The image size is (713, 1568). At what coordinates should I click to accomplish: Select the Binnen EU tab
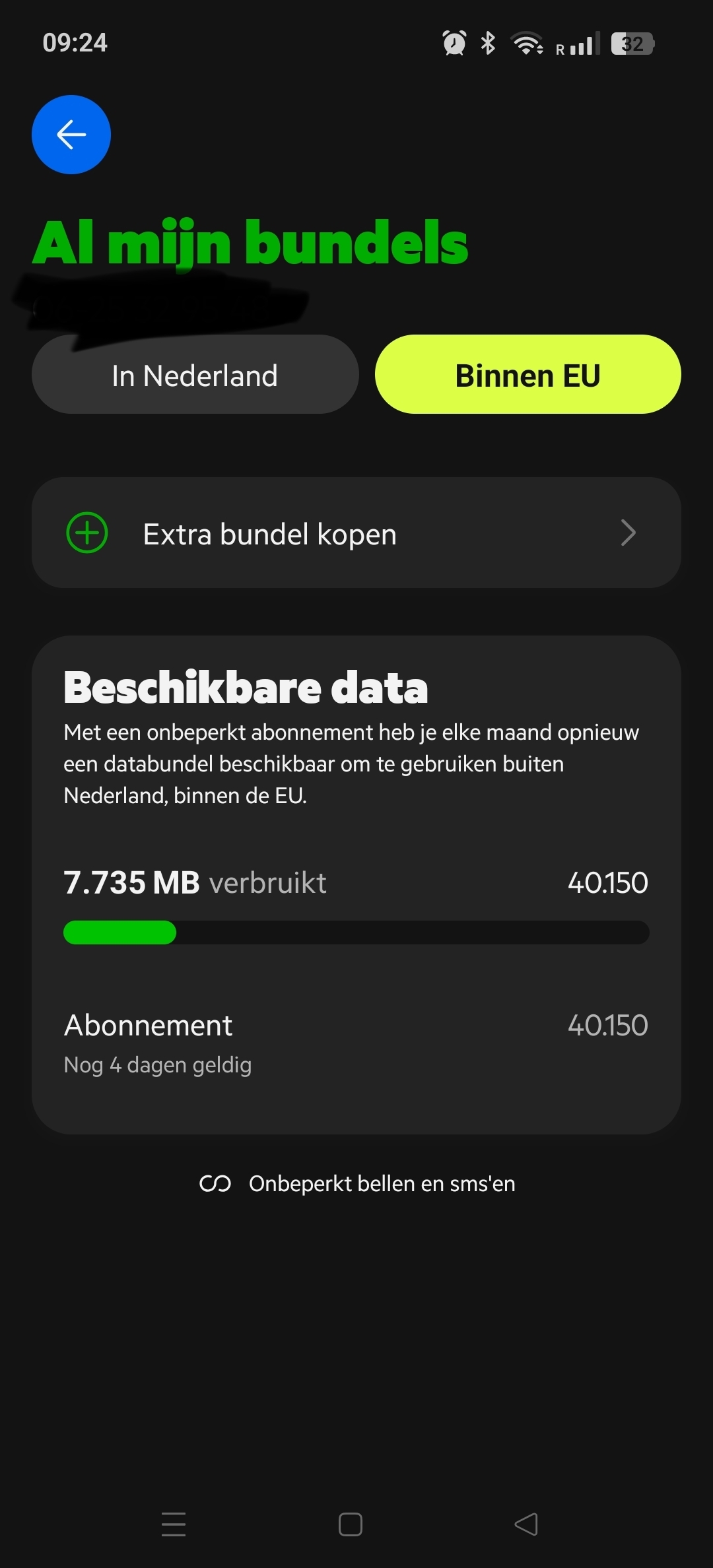pos(527,375)
